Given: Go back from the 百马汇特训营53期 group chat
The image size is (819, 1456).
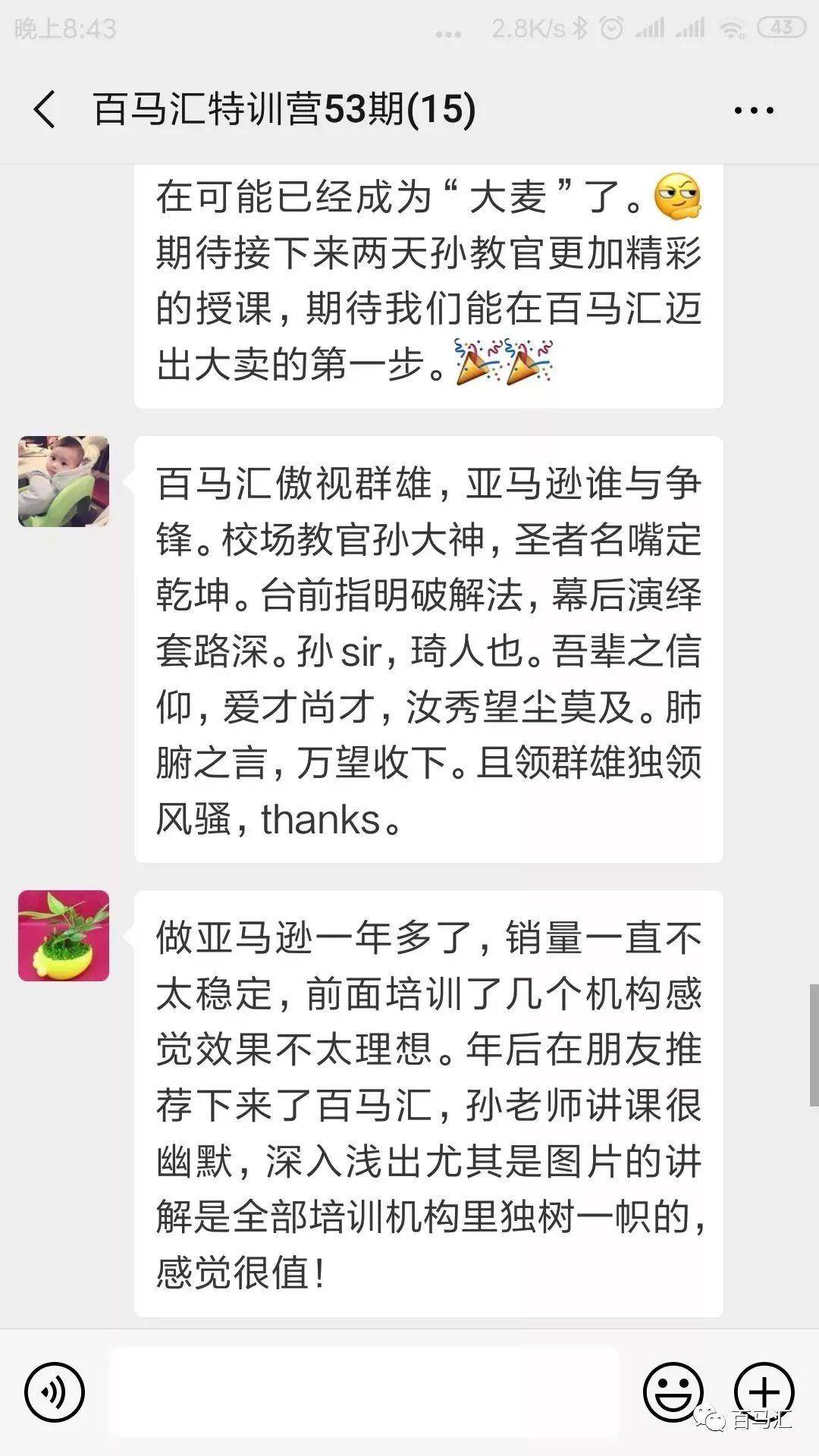Looking at the screenshot, I should click(x=45, y=109).
